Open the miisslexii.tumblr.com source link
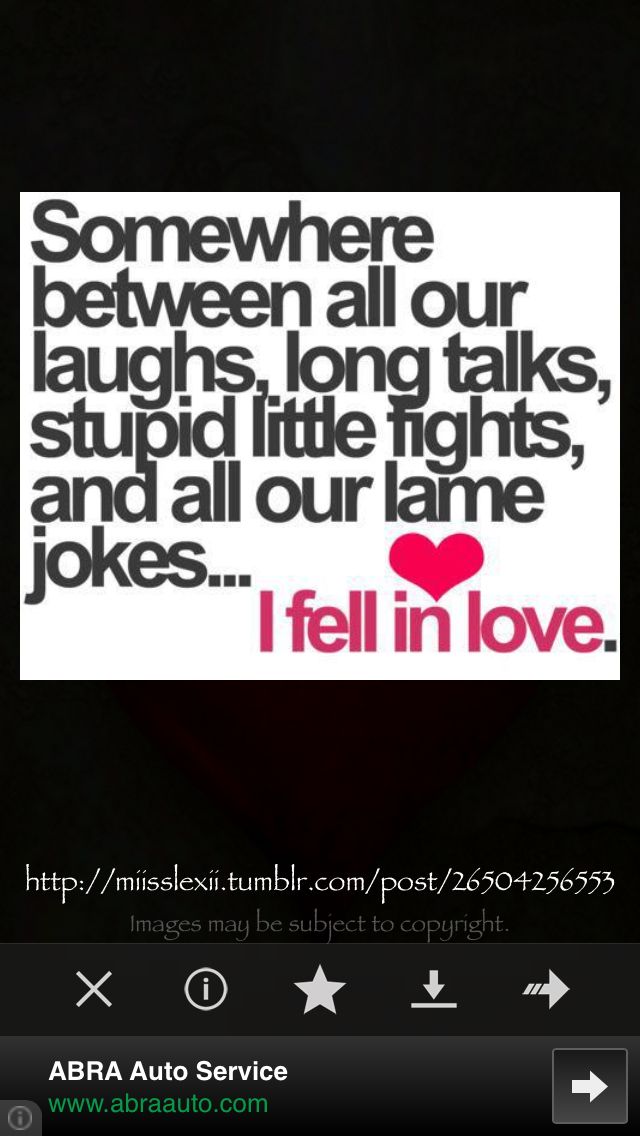Image resolution: width=640 pixels, height=1136 pixels. [x=320, y=881]
